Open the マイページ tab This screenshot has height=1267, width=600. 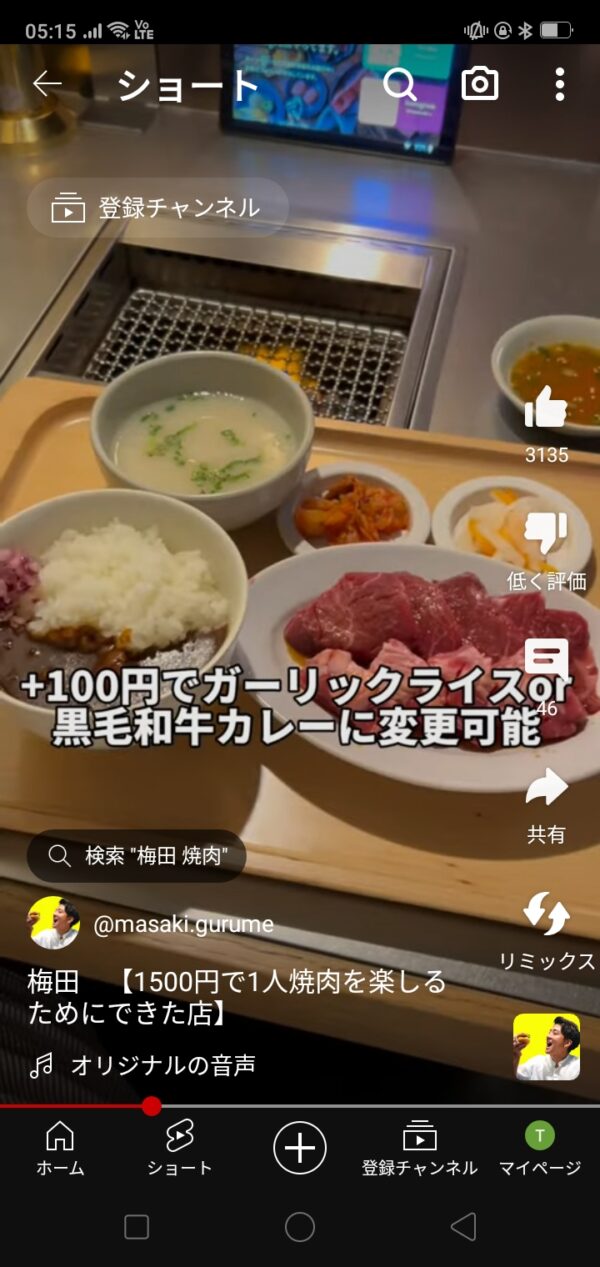click(540, 1147)
